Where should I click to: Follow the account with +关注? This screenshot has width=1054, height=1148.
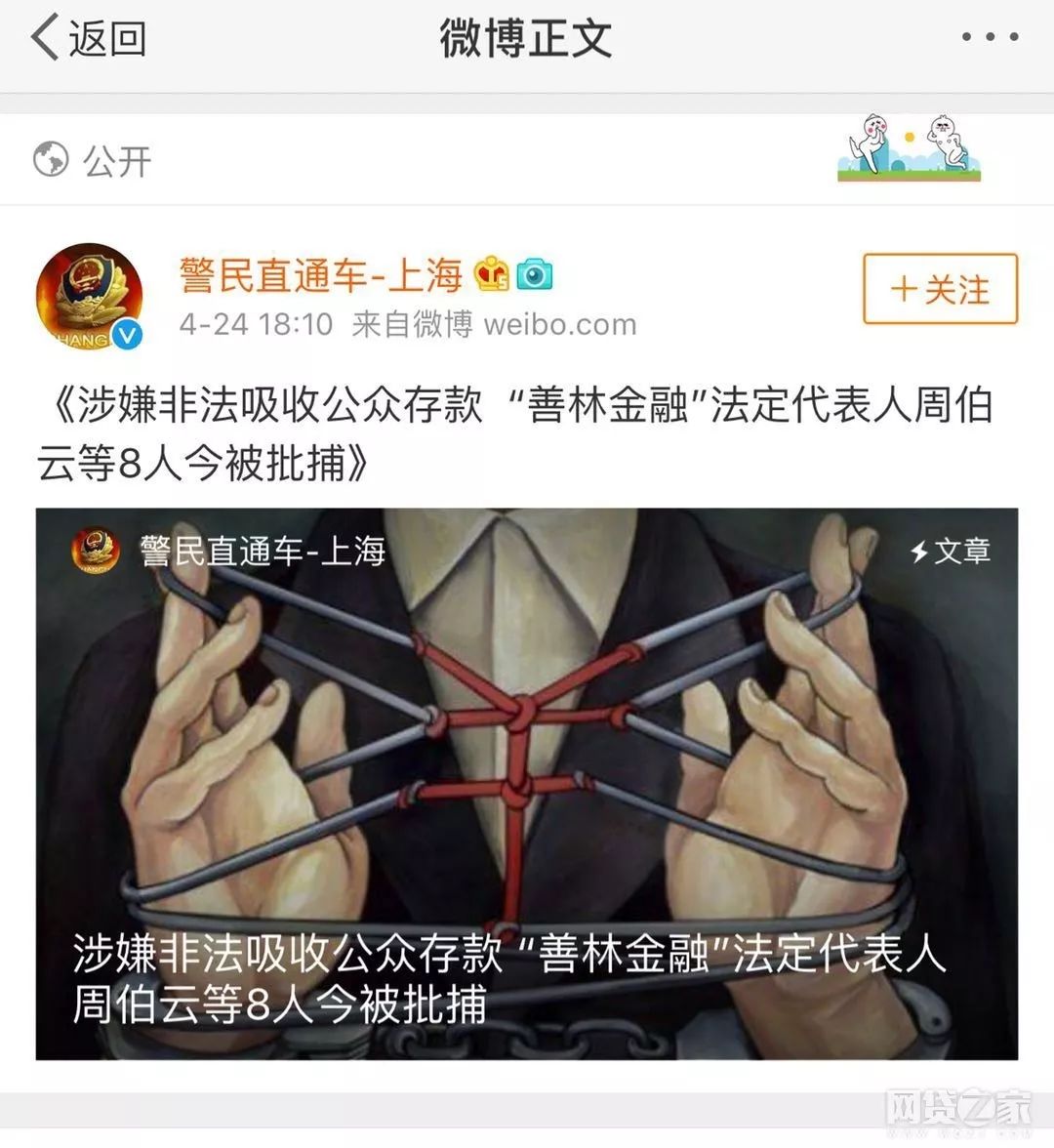coord(940,289)
